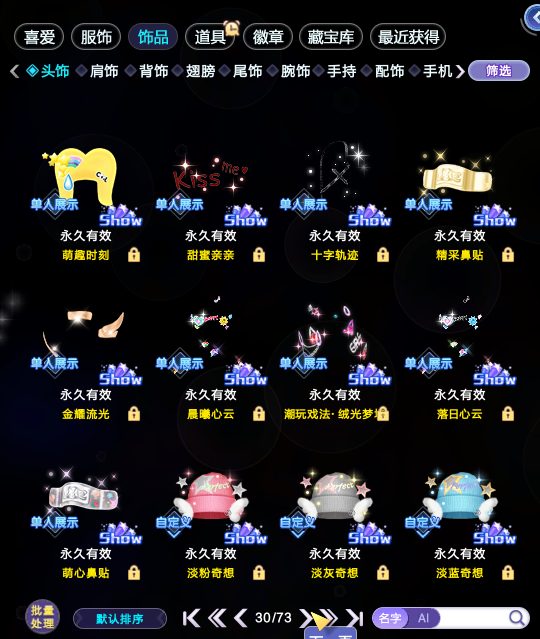The height and width of the screenshot is (639, 540).
Task: Jump to the last page
Action: pyautogui.click(x=355, y=618)
